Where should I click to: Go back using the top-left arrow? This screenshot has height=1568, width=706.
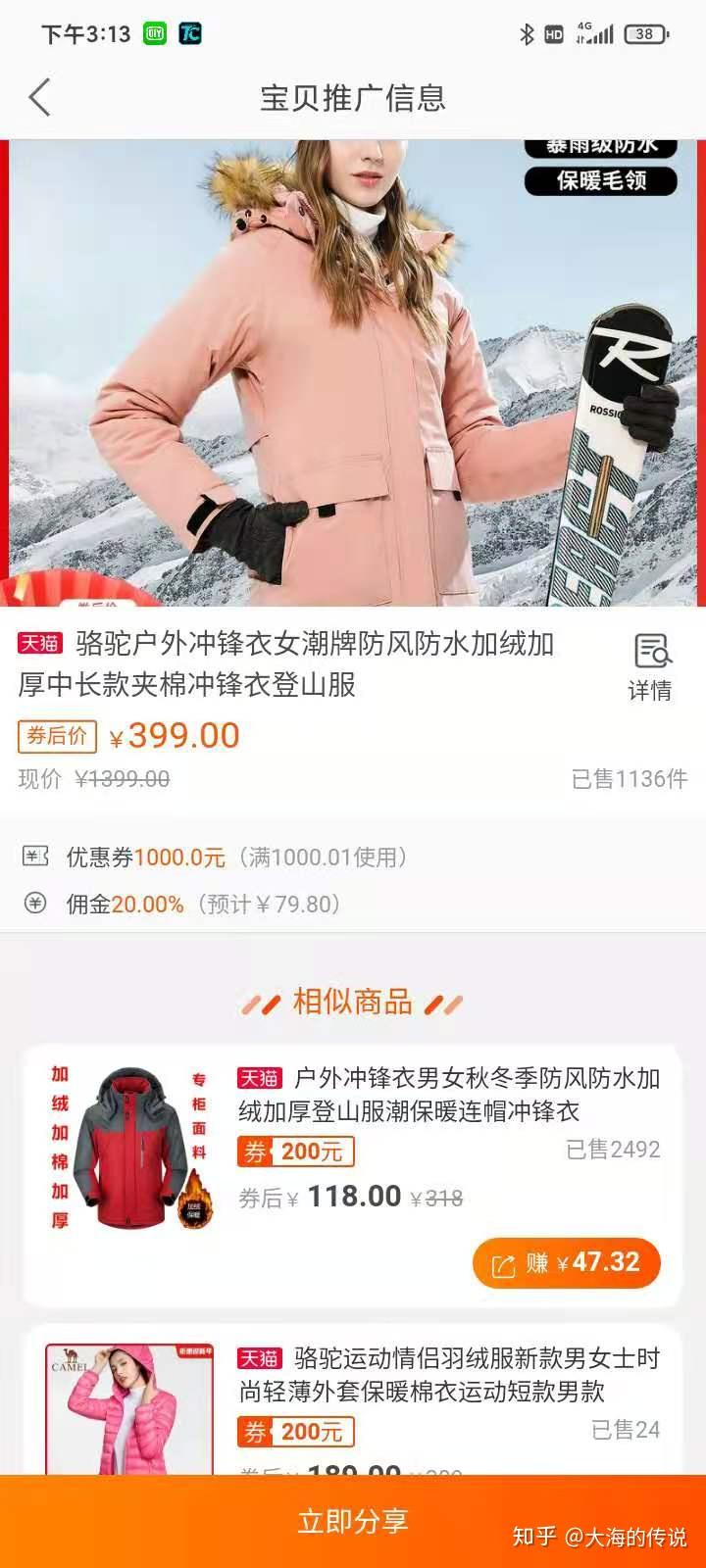[x=39, y=98]
